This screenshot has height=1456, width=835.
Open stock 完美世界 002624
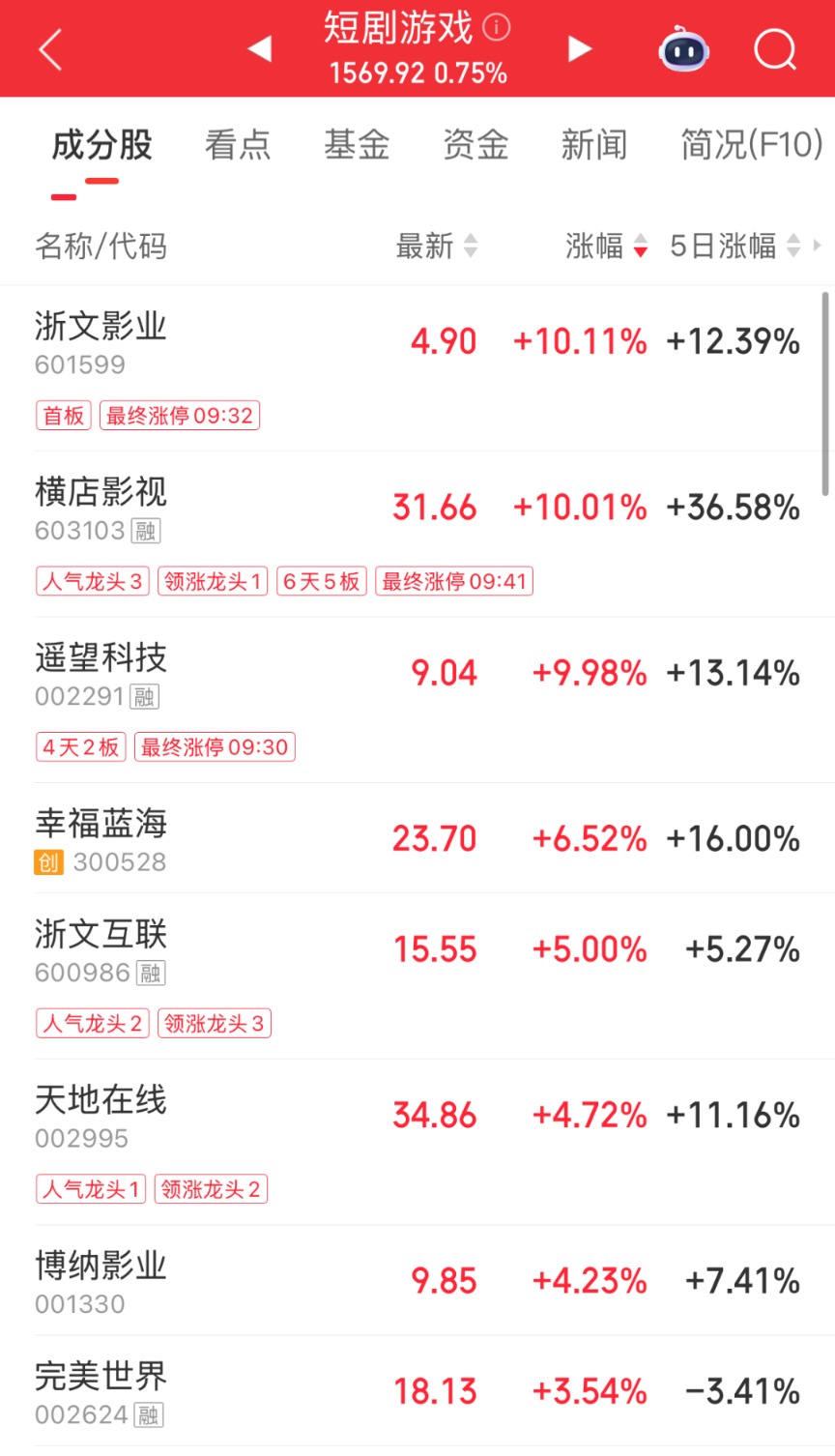[x=101, y=1390]
